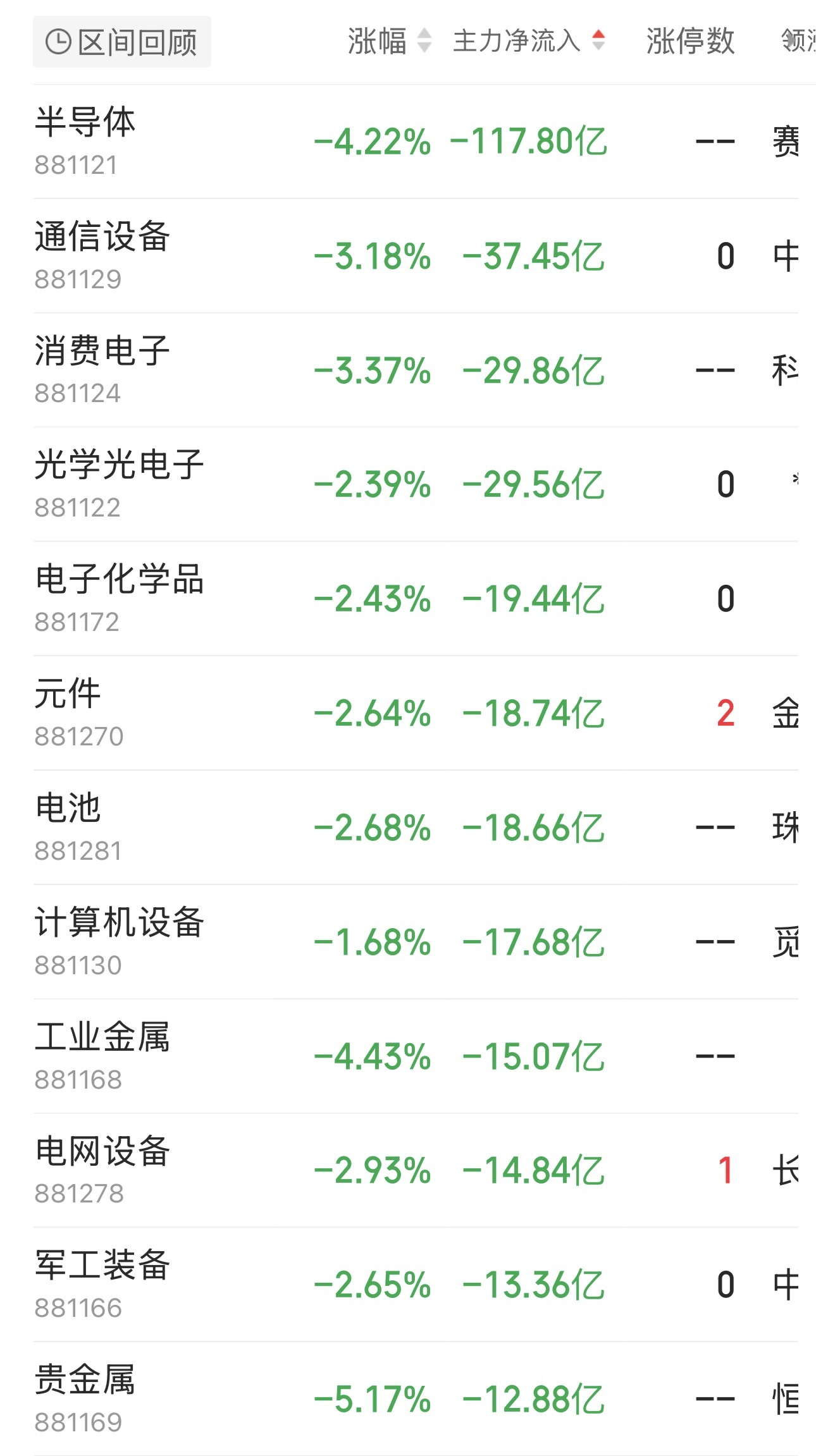This screenshot has height=1456, width=816.
Task: Sort by 涨停数 column header
Action: tap(690, 41)
